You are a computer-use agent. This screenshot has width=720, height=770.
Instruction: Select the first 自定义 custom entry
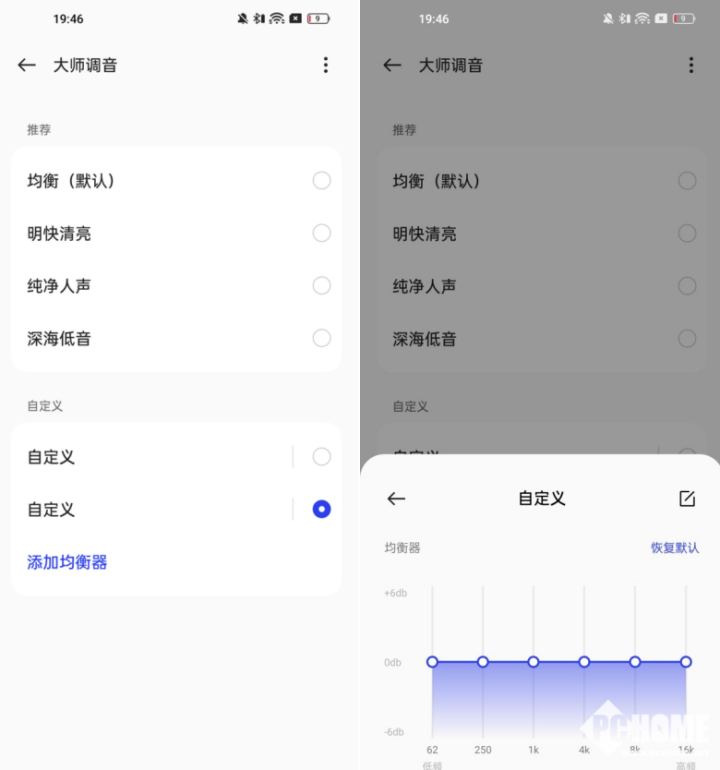(x=321, y=457)
